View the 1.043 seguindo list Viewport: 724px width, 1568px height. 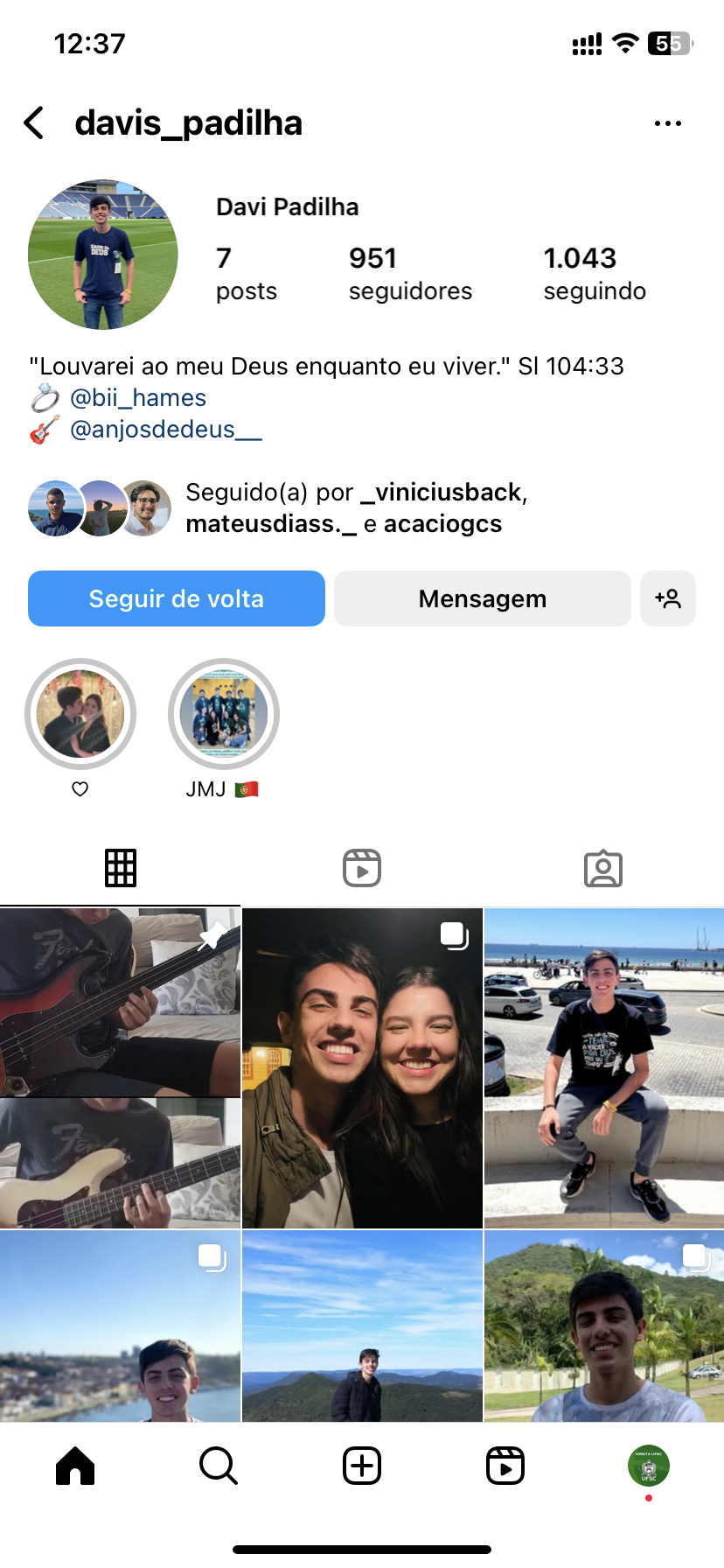click(x=595, y=273)
